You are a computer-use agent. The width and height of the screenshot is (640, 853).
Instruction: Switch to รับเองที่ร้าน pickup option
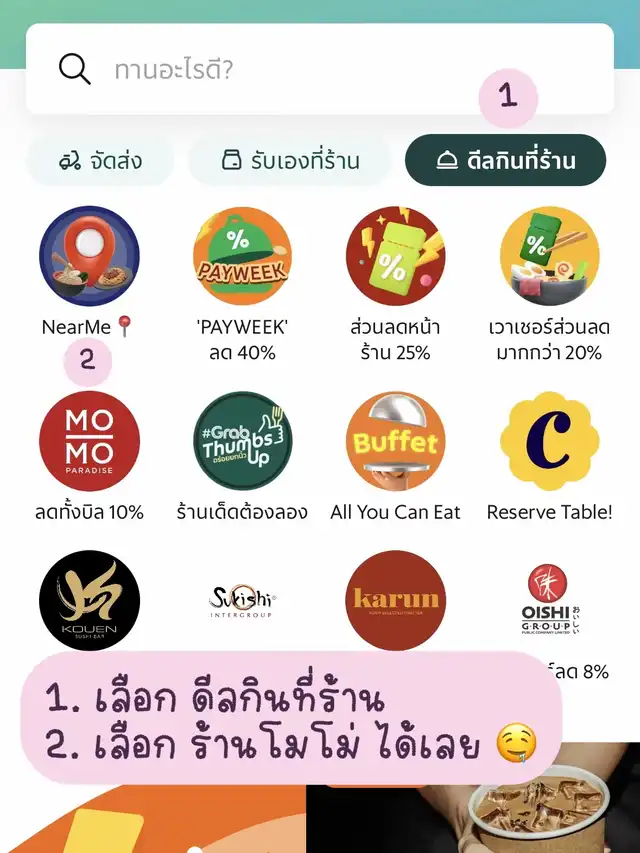tap(290, 161)
